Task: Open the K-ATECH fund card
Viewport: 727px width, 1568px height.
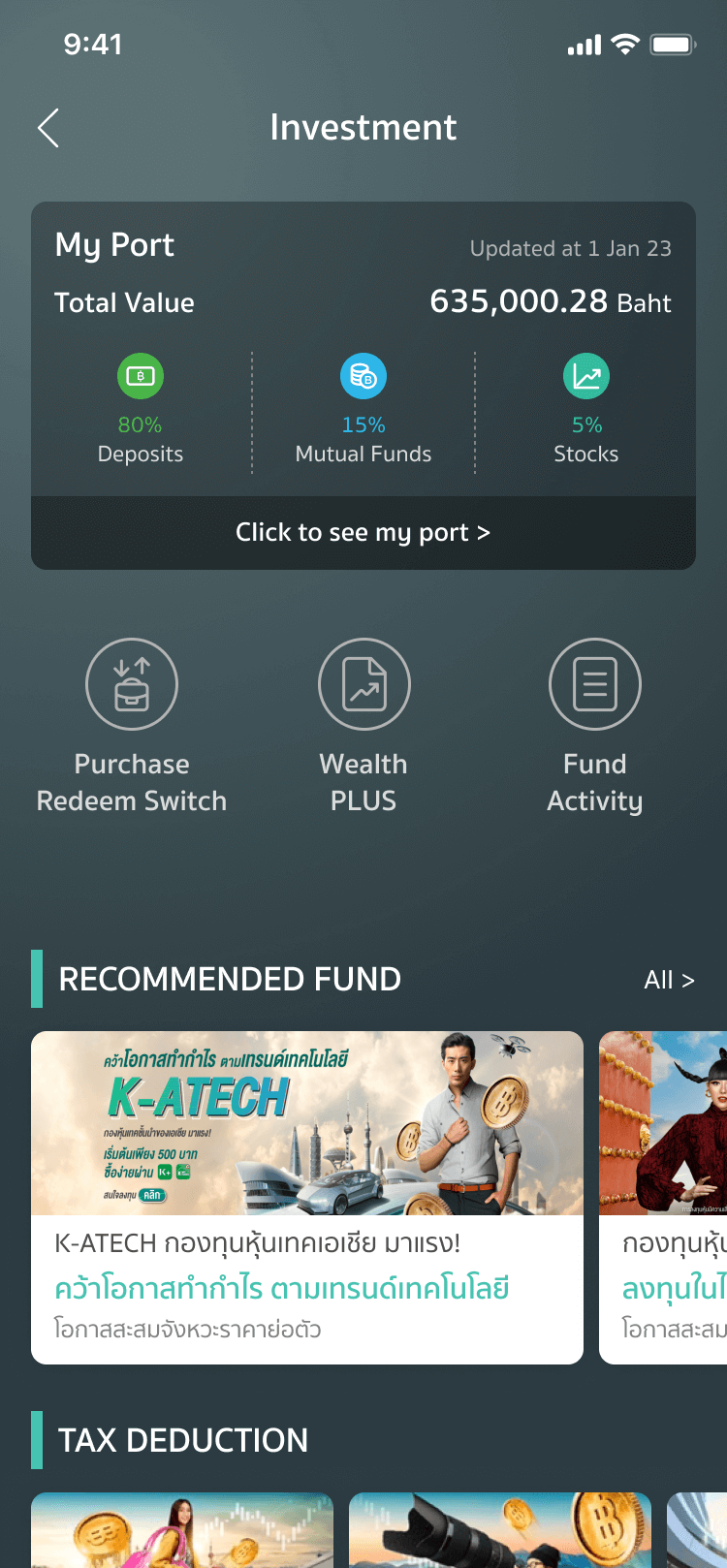Action: tap(306, 1197)
